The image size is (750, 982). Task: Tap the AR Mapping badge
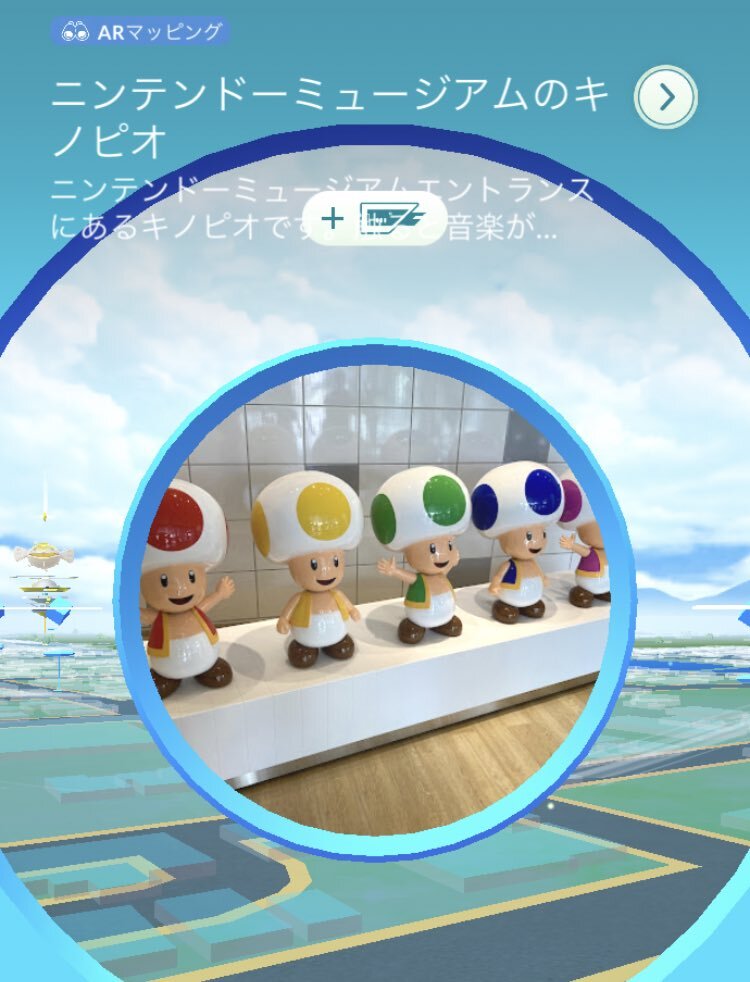tap(140, 32)
